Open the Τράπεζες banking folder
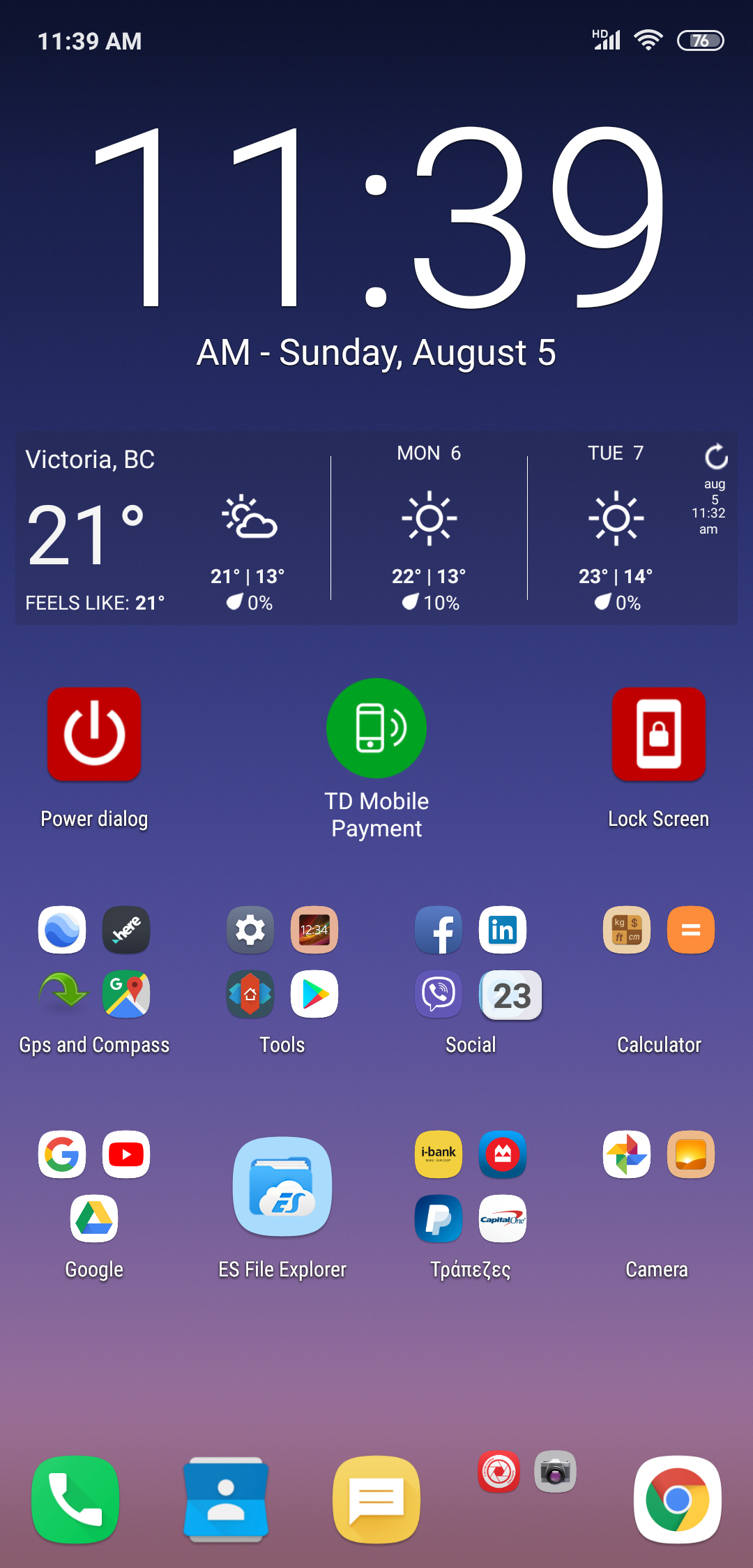753x1568 pixels. click(471, 1187)
